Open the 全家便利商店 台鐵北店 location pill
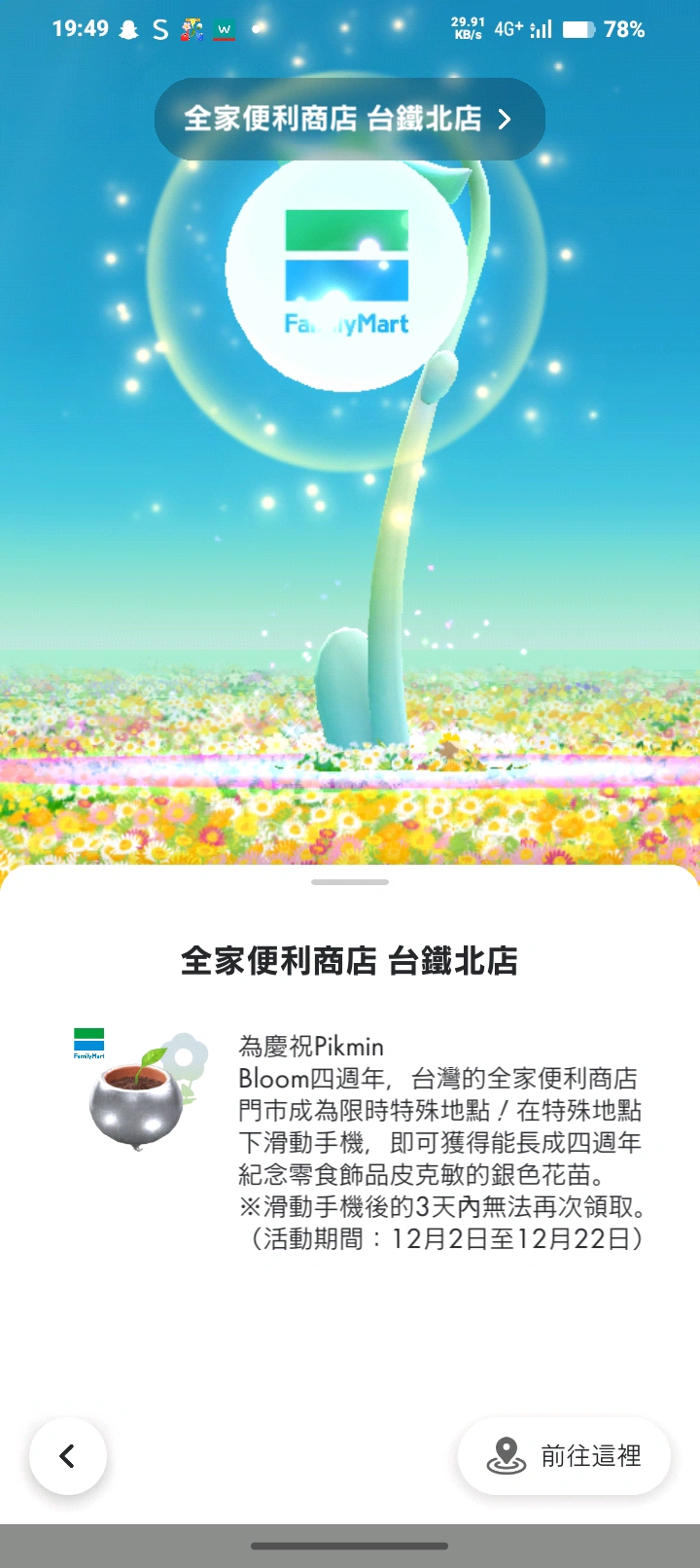 (x=349, y=119)
